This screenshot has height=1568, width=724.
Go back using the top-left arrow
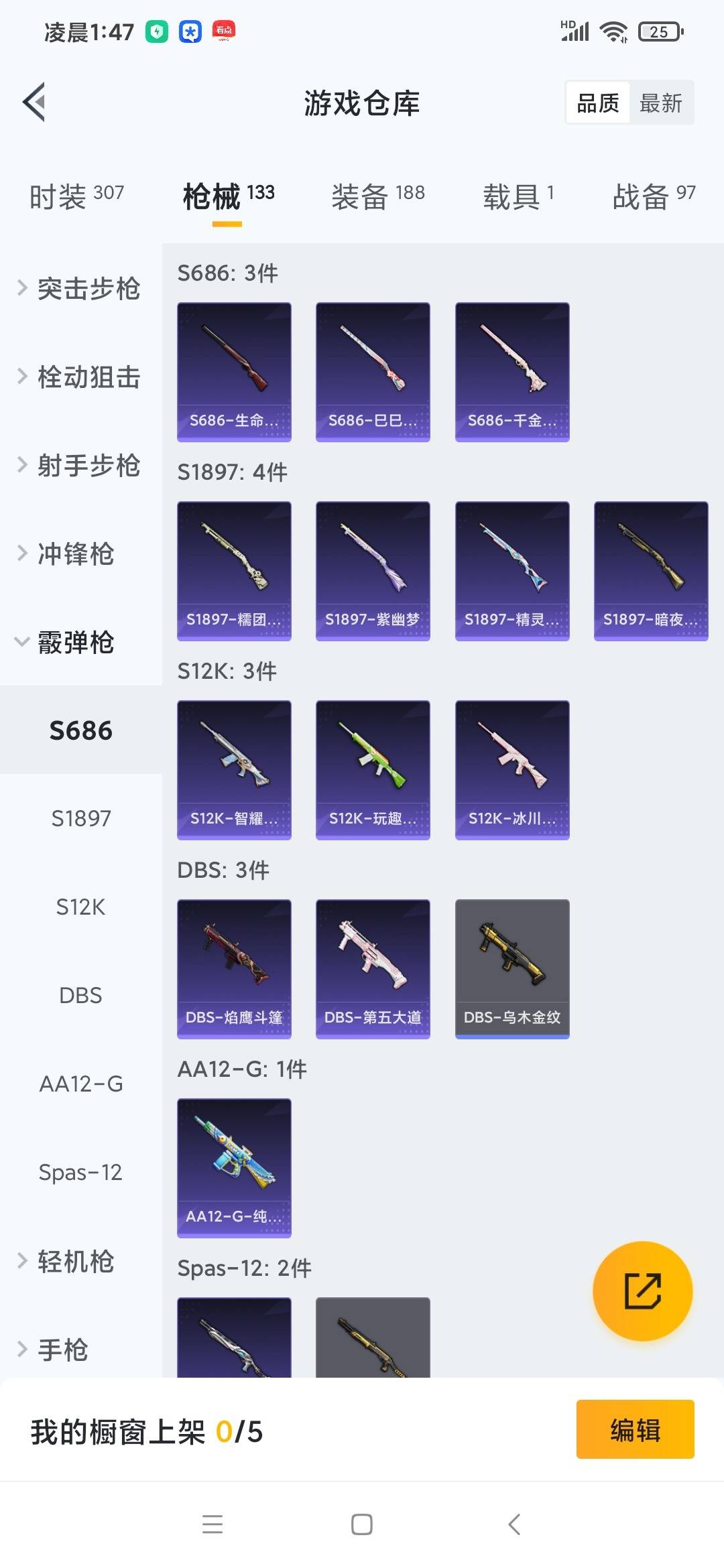[35, 103]
